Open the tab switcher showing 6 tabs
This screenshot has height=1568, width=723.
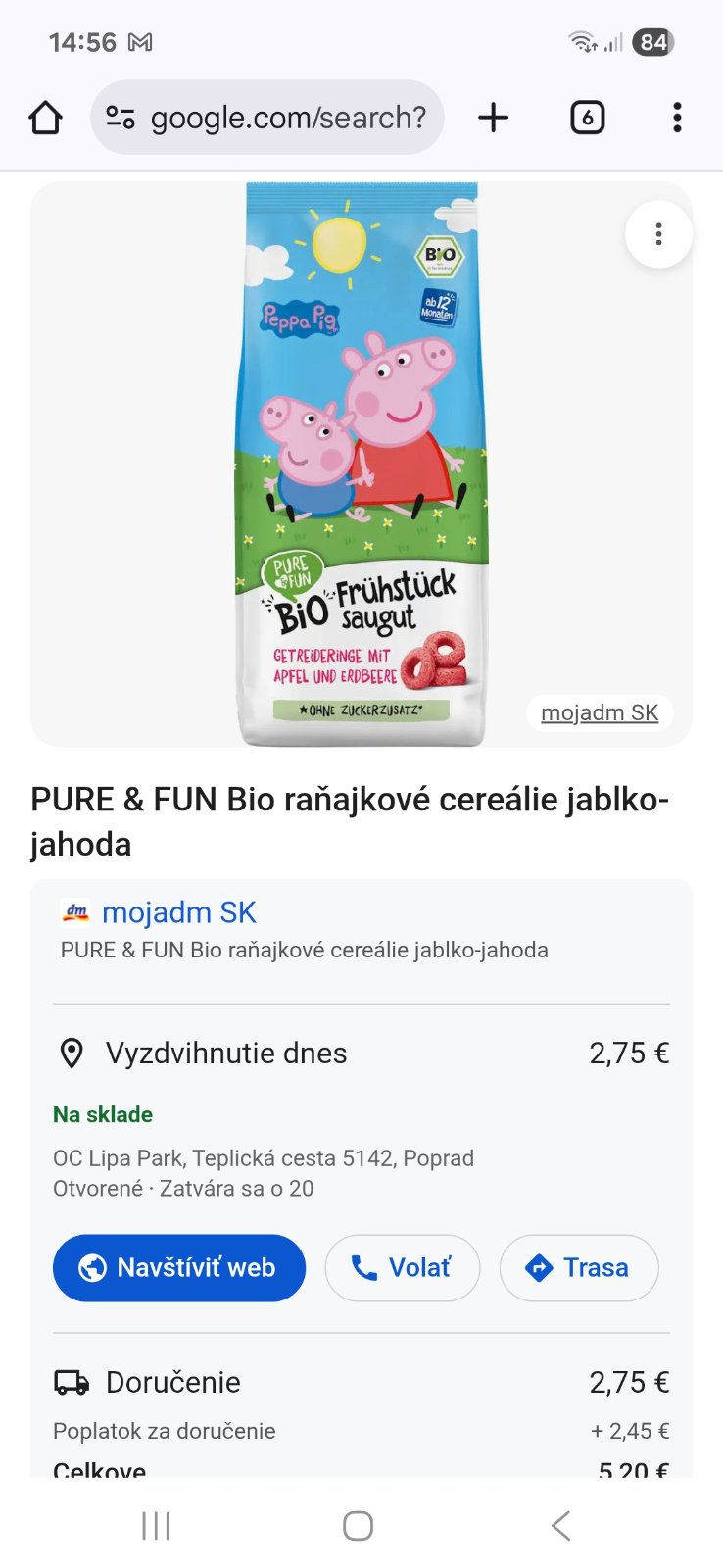tap(587, 118)
